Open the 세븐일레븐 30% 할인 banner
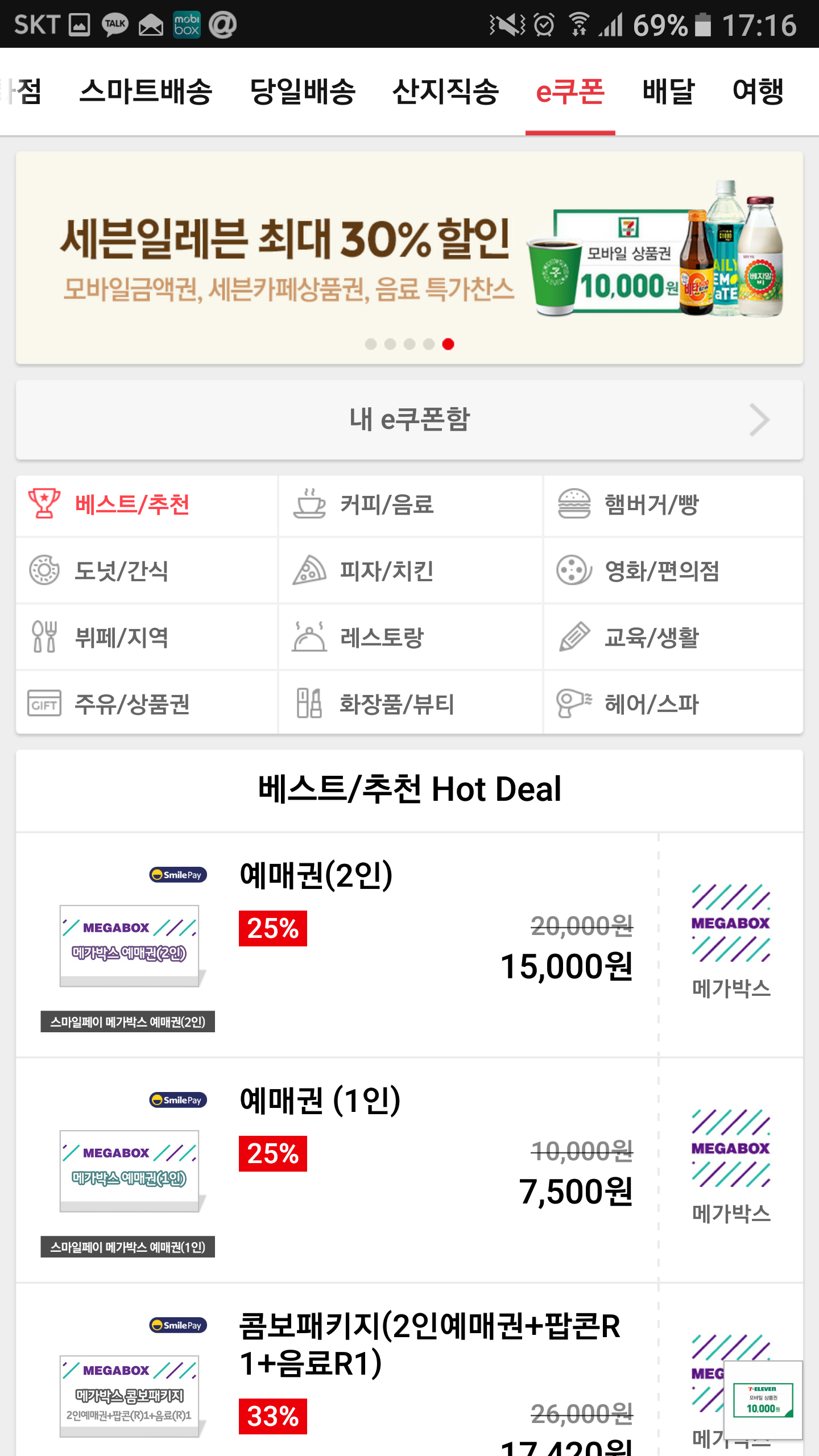This screenshot has height=1456, width=819. pyautogui.click(x=409, y=257)
